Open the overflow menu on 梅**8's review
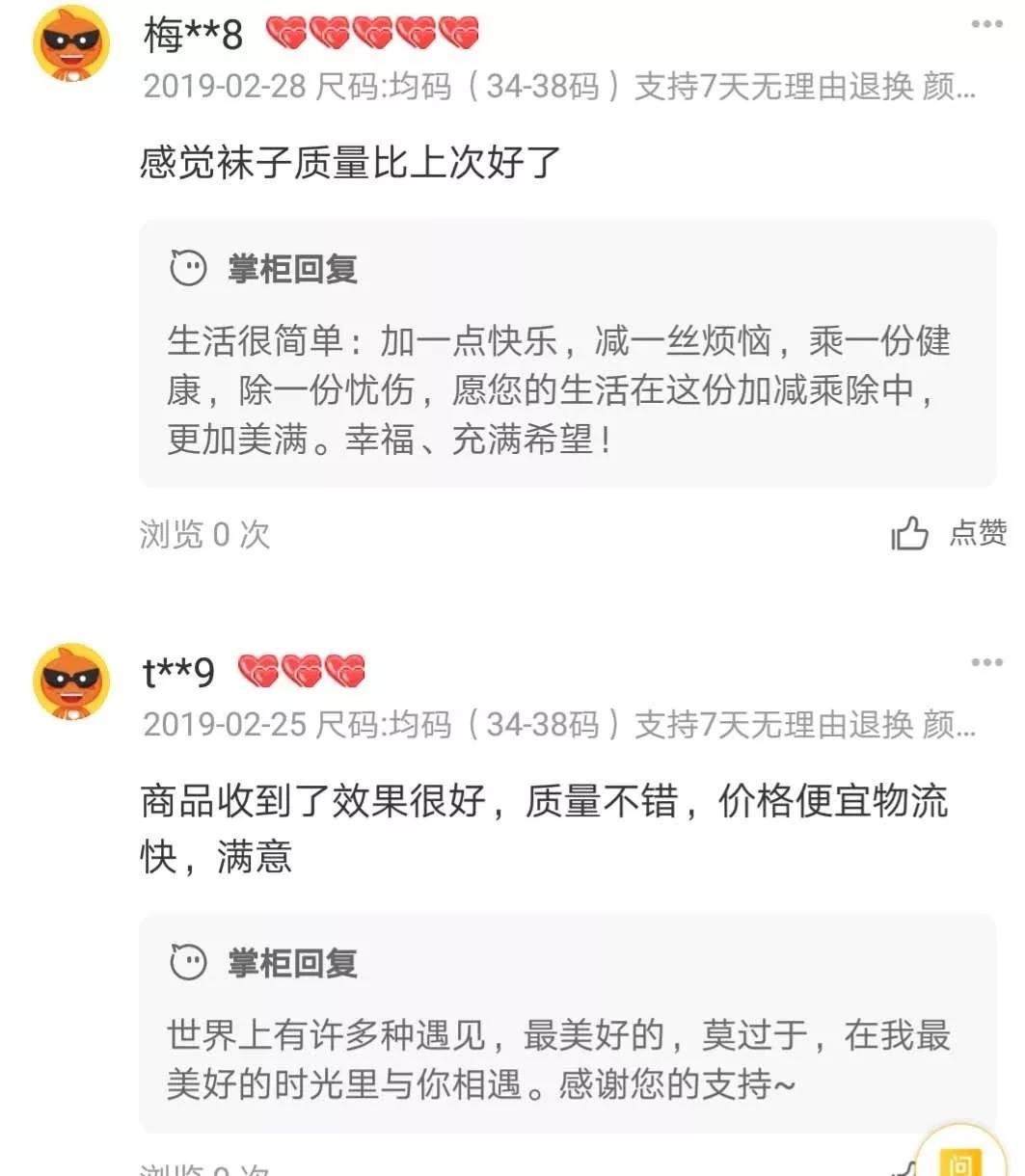This screenshot has height=1176, width=1025. [x=987, y=21]
